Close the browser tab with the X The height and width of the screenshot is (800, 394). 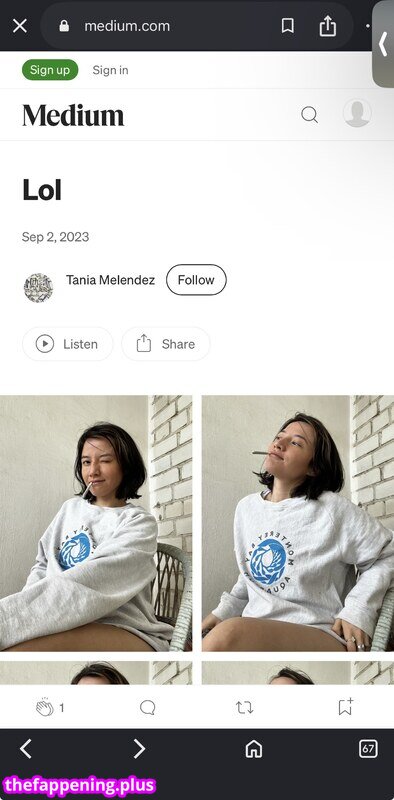[x=19, y=26]
